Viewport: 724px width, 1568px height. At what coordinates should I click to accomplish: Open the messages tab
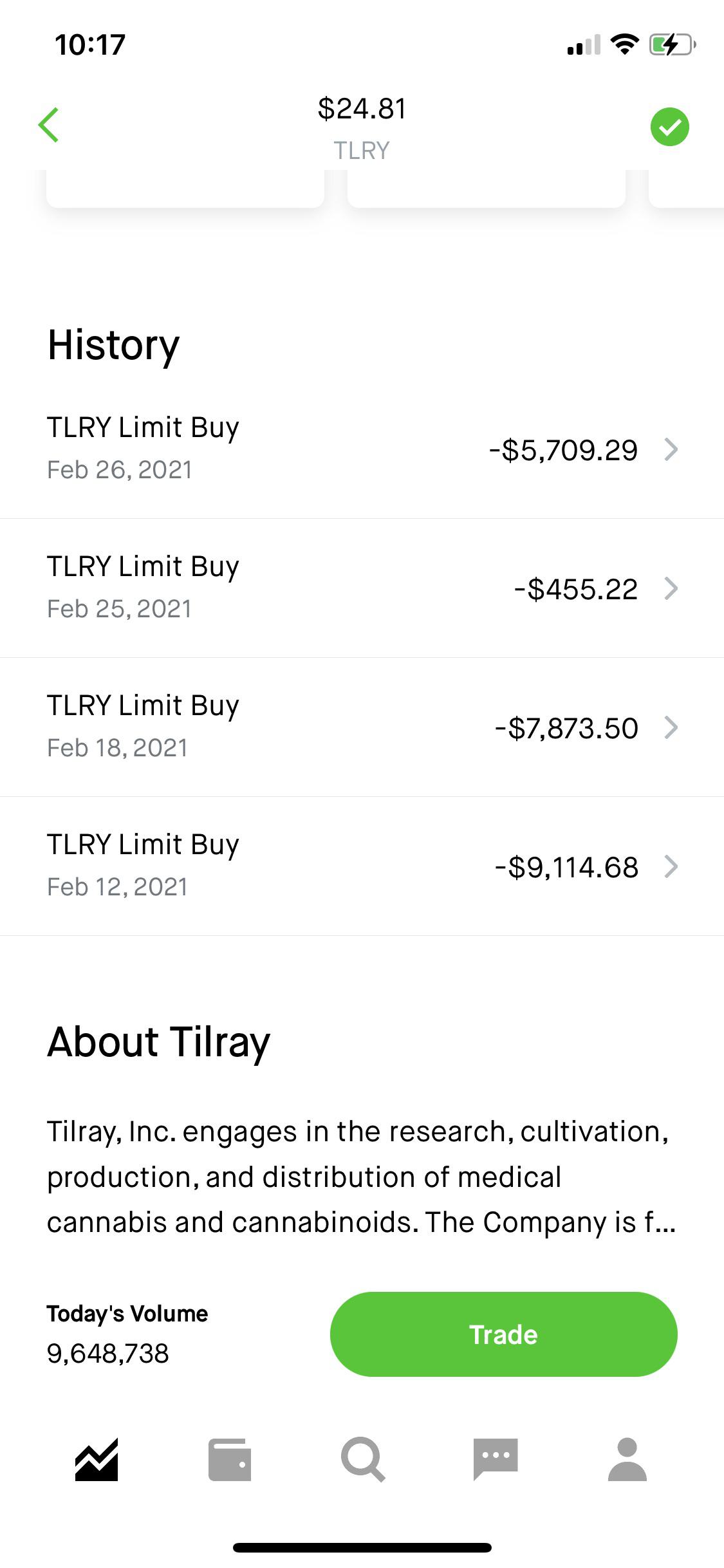point(495,1459)
